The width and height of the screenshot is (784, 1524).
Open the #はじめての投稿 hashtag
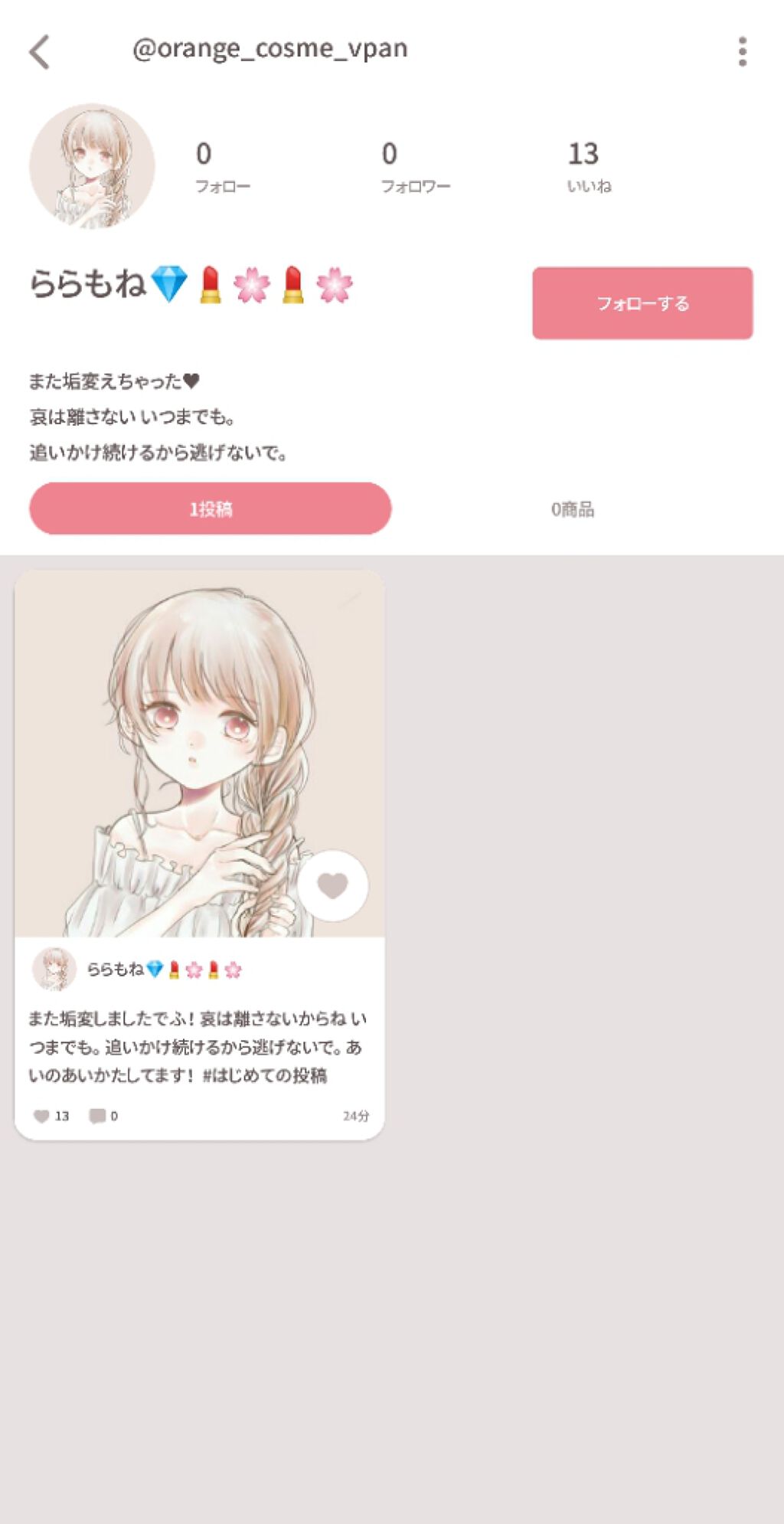265,1075
